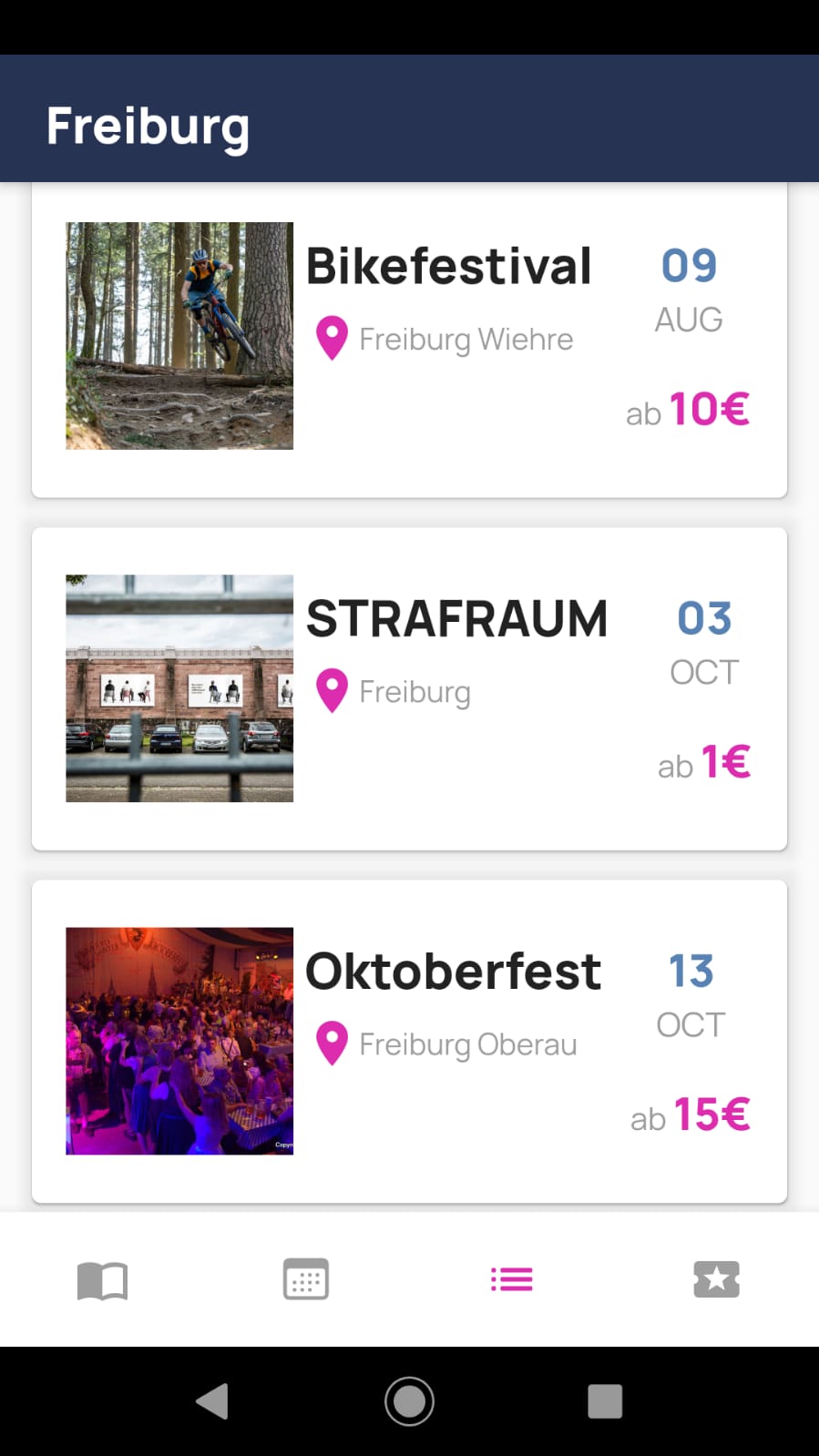View the STRAFRAUM event details
This screenshot has width=819, height=1456.
pyautogui.click(x=409, y=688)
